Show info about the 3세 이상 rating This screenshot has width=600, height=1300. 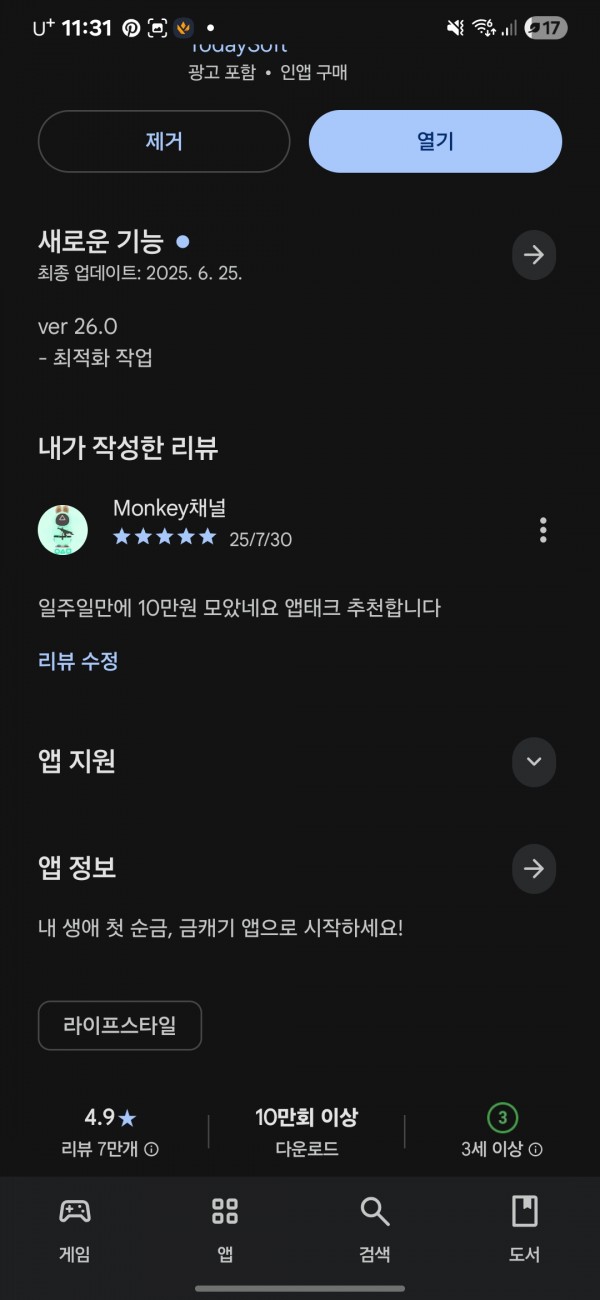[503, 1131]
